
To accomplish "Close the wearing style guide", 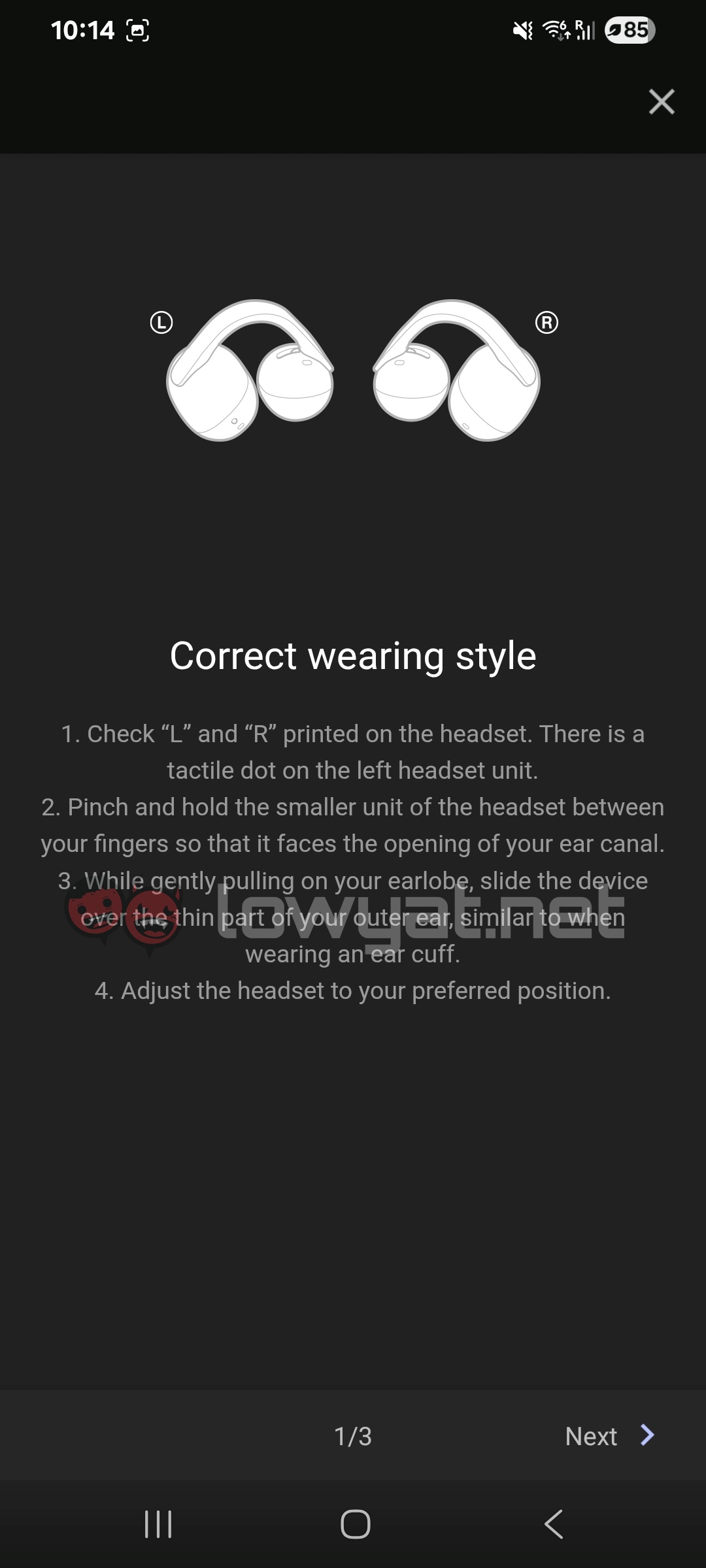I will [x=661, y=102].
